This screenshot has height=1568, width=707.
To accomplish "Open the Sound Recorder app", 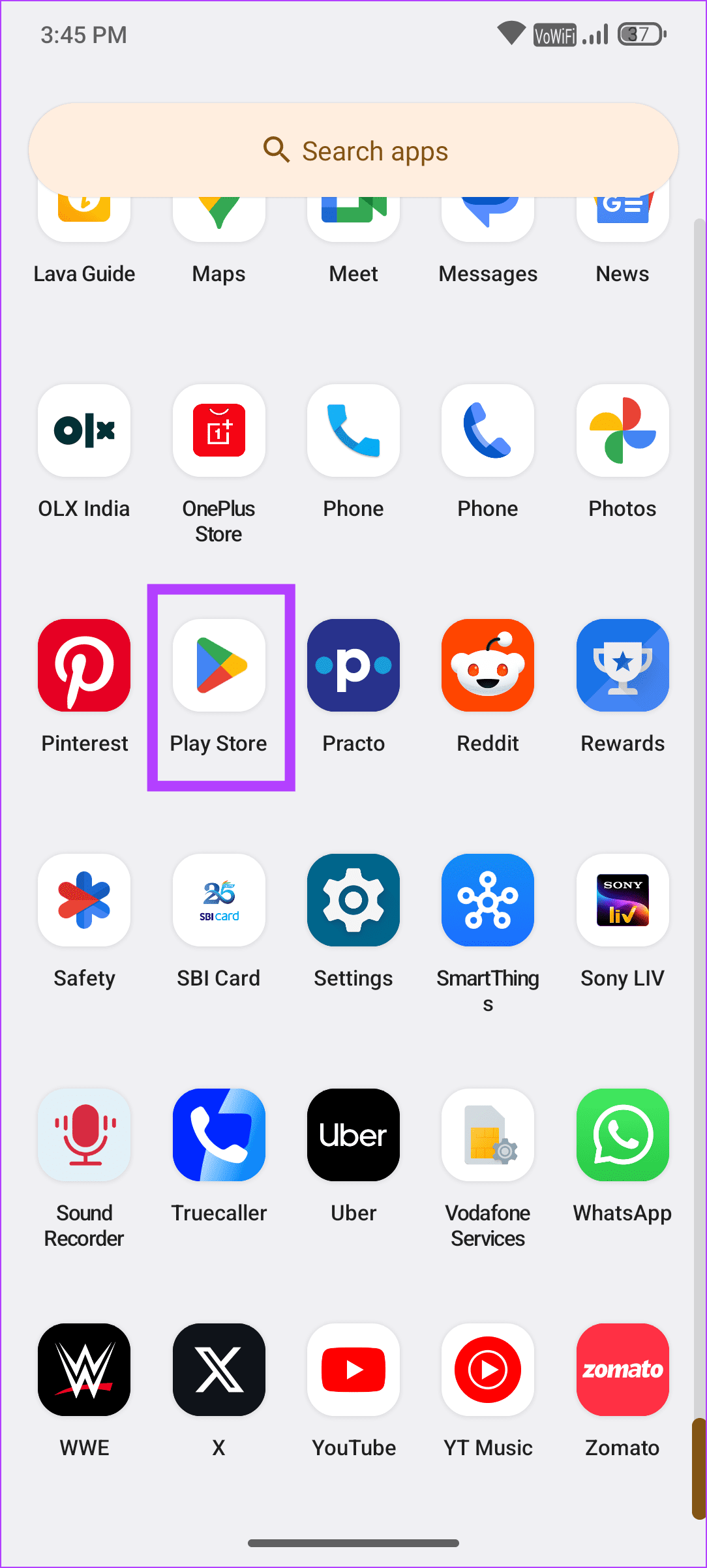I will [84, 1135].
